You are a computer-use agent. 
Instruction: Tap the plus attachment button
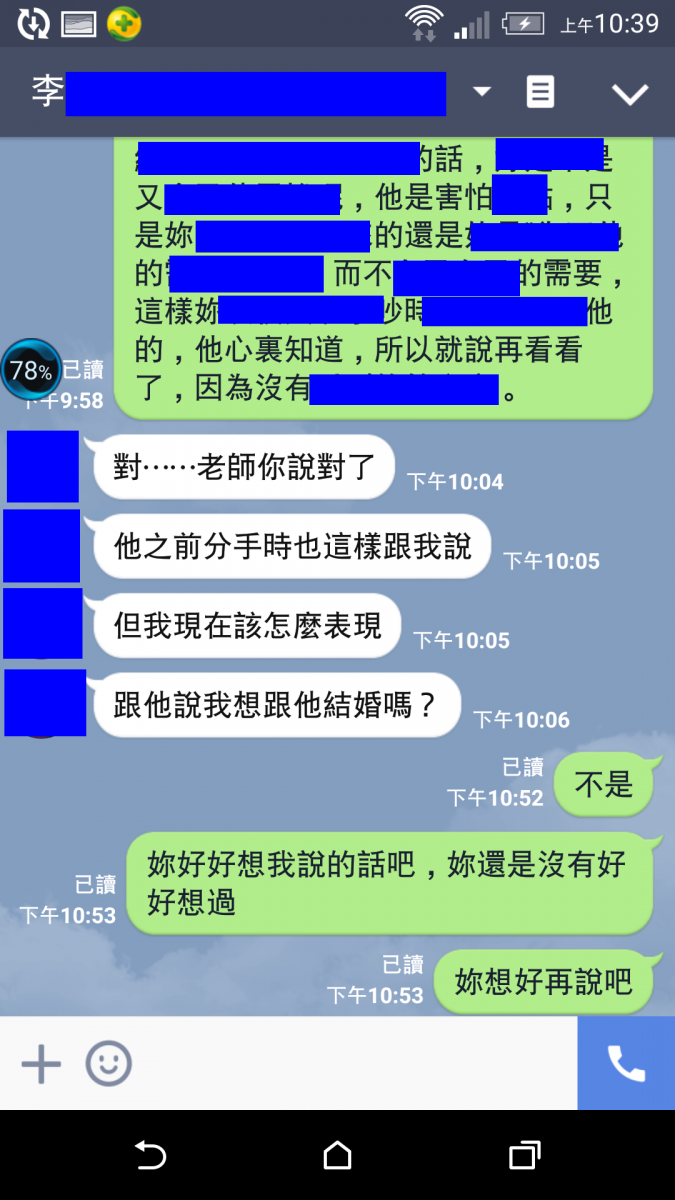[x=41, y=1064]
